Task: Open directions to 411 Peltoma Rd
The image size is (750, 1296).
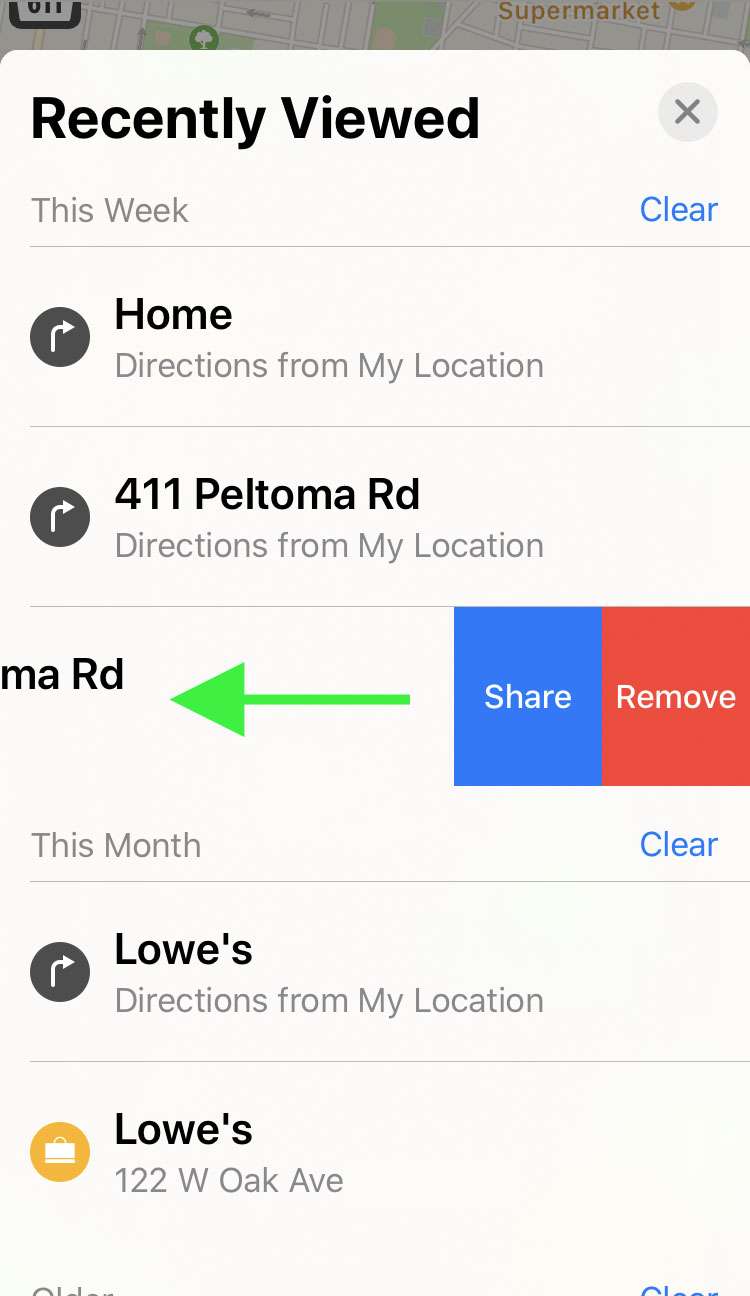Action: point(330,518)
